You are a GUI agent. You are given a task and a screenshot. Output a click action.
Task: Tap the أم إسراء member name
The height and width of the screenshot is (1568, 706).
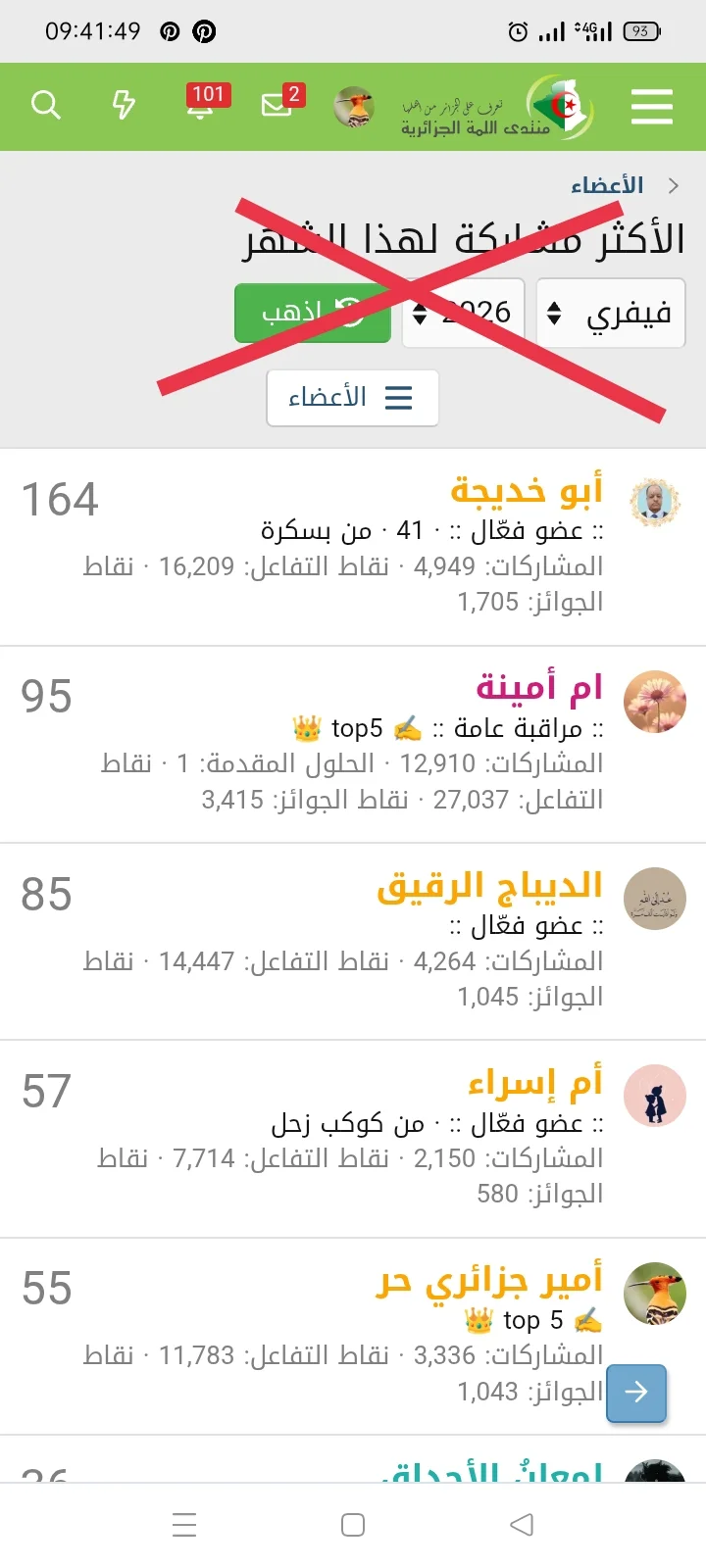tap(537, 1081)
